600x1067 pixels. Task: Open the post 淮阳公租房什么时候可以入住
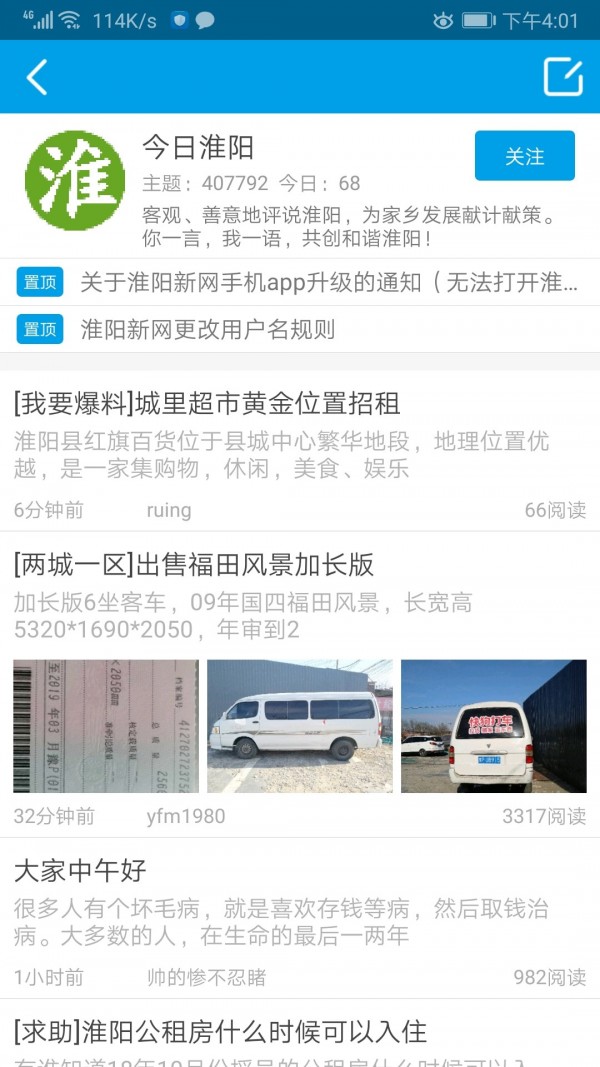[220, 1031]
